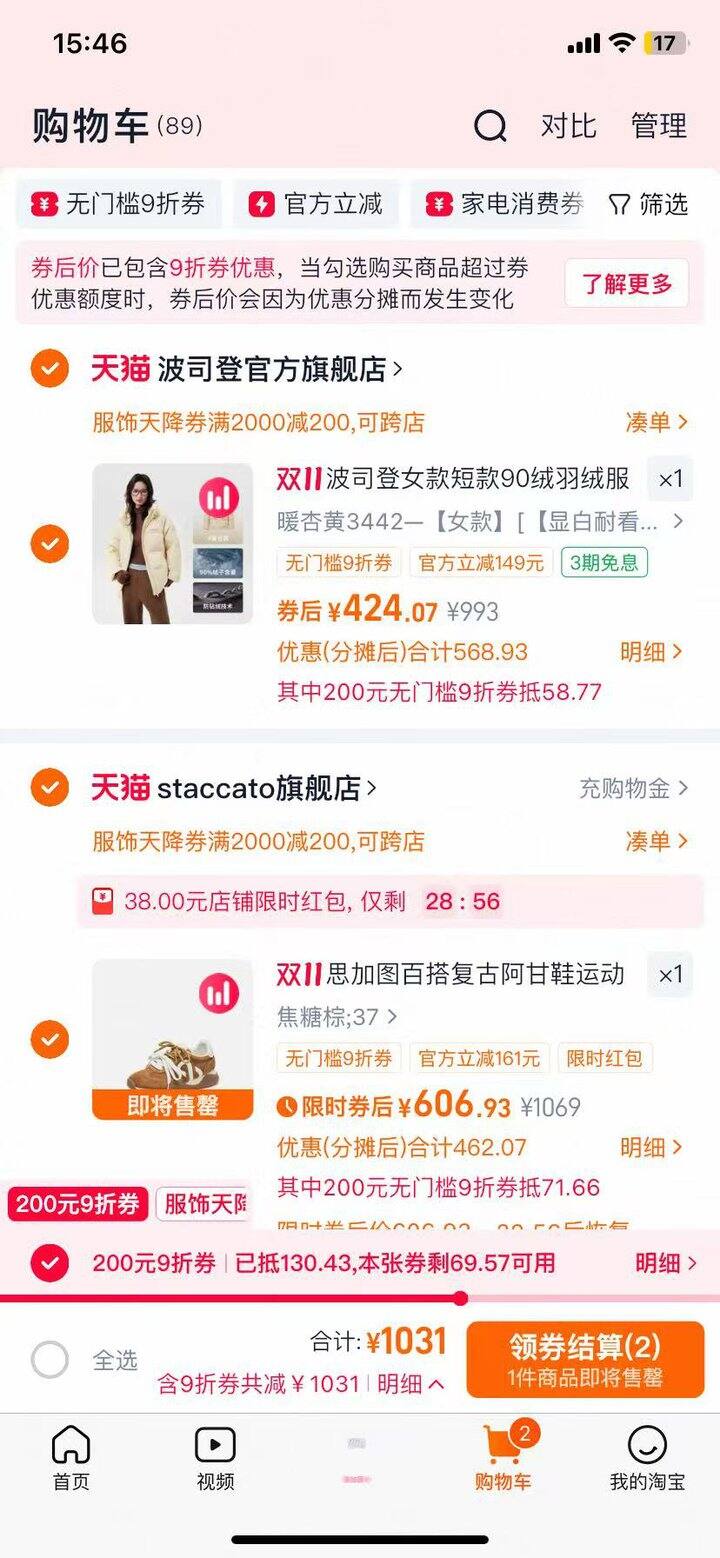Viewport: 720px width, 1558px height.
Task: Select the 无门槛9折券 filter chip
Action: (x=119, y=204)
